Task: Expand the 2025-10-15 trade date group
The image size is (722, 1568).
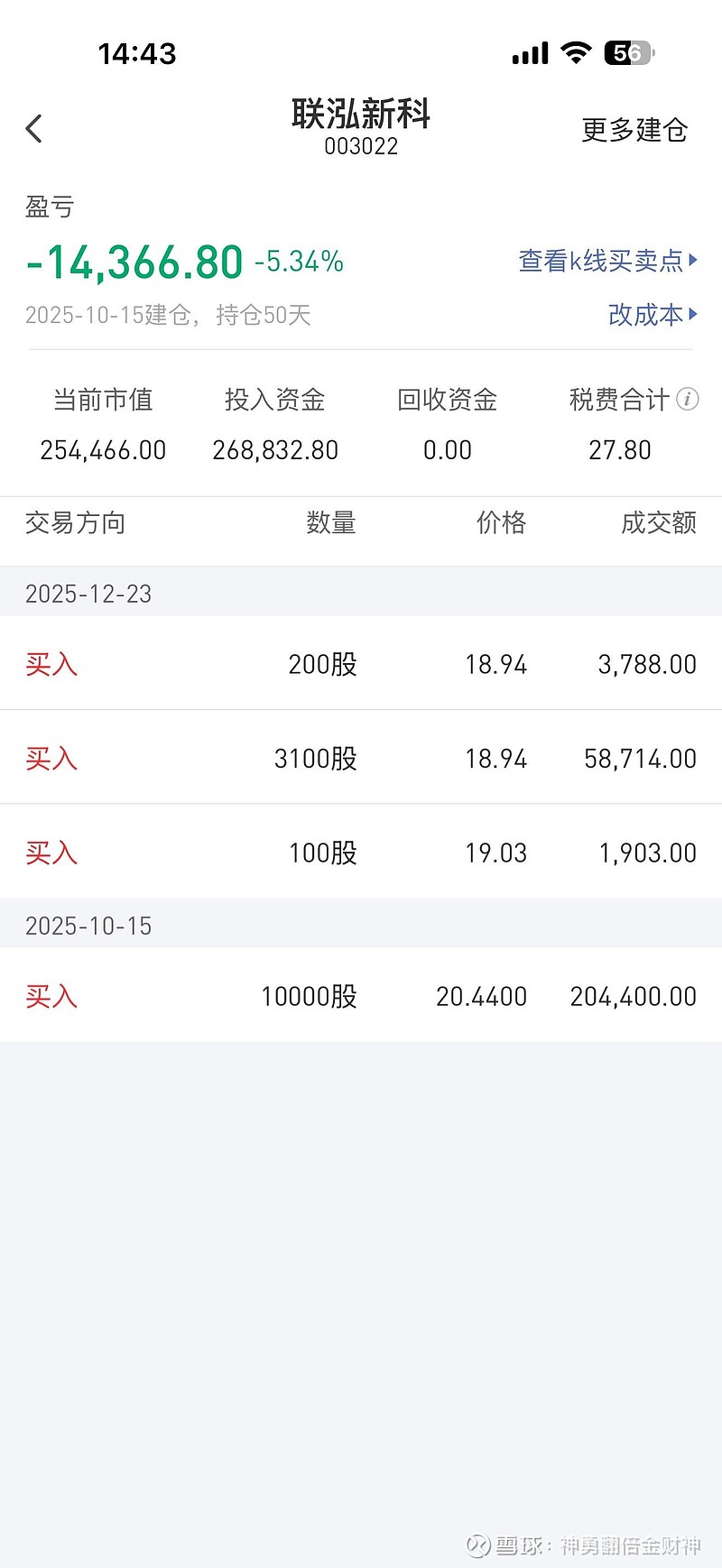Action: click(86, 925)
